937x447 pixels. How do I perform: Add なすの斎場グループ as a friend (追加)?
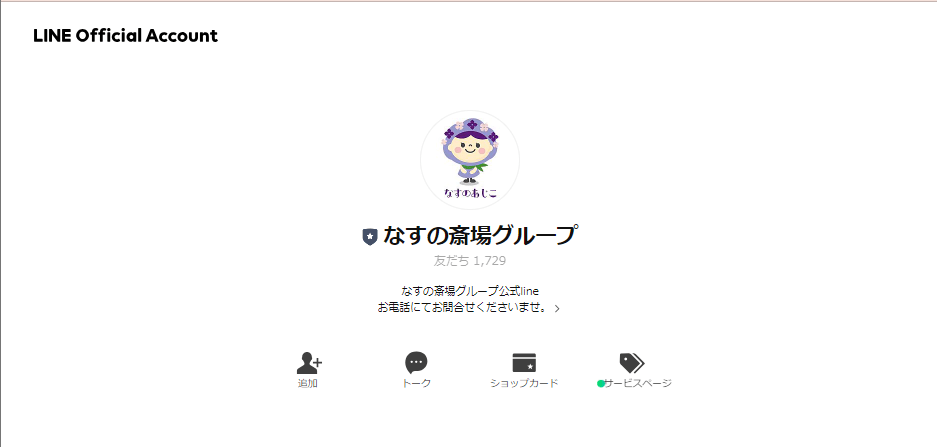point(308,369)
